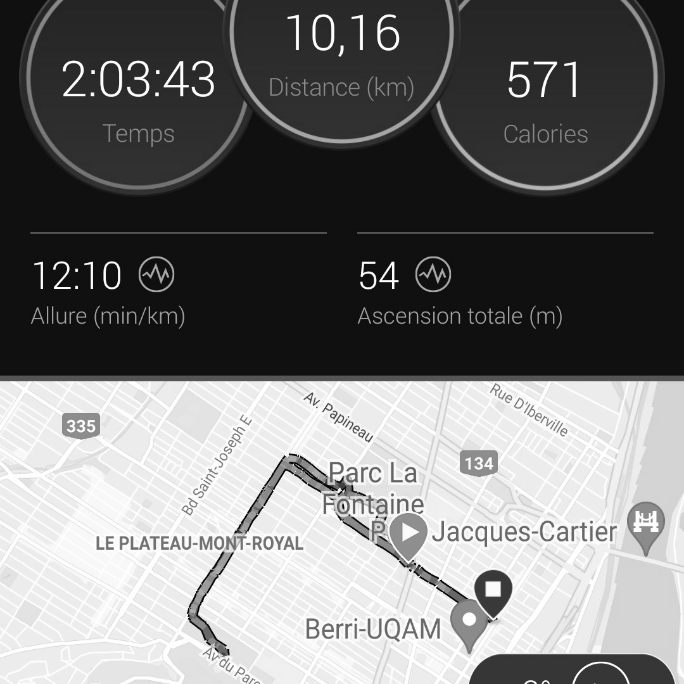Open the pace chart icon beside Allure
684x684 pixels.
point(156,274)
